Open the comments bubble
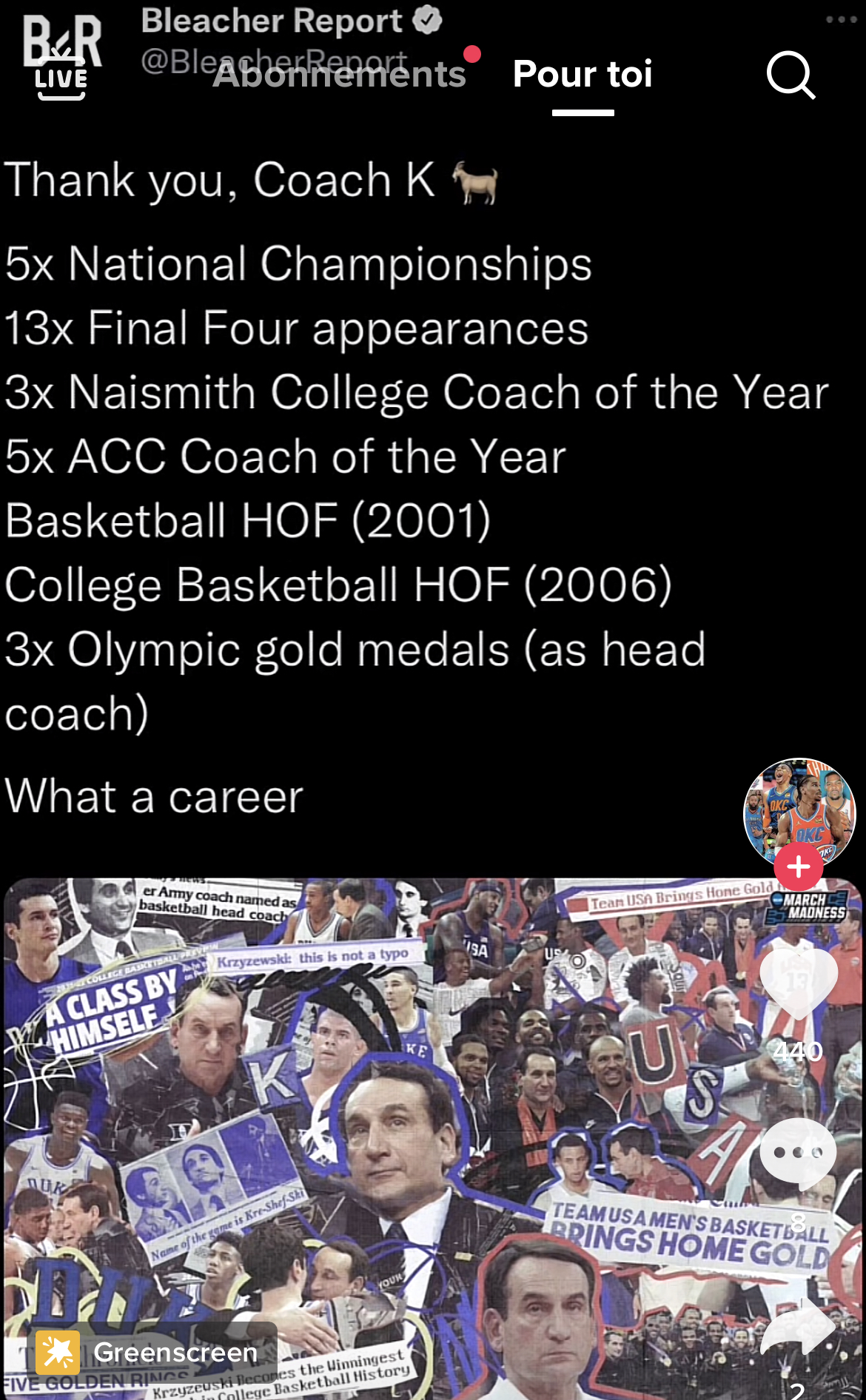 pyautogui.click(x=798, y=1154)
